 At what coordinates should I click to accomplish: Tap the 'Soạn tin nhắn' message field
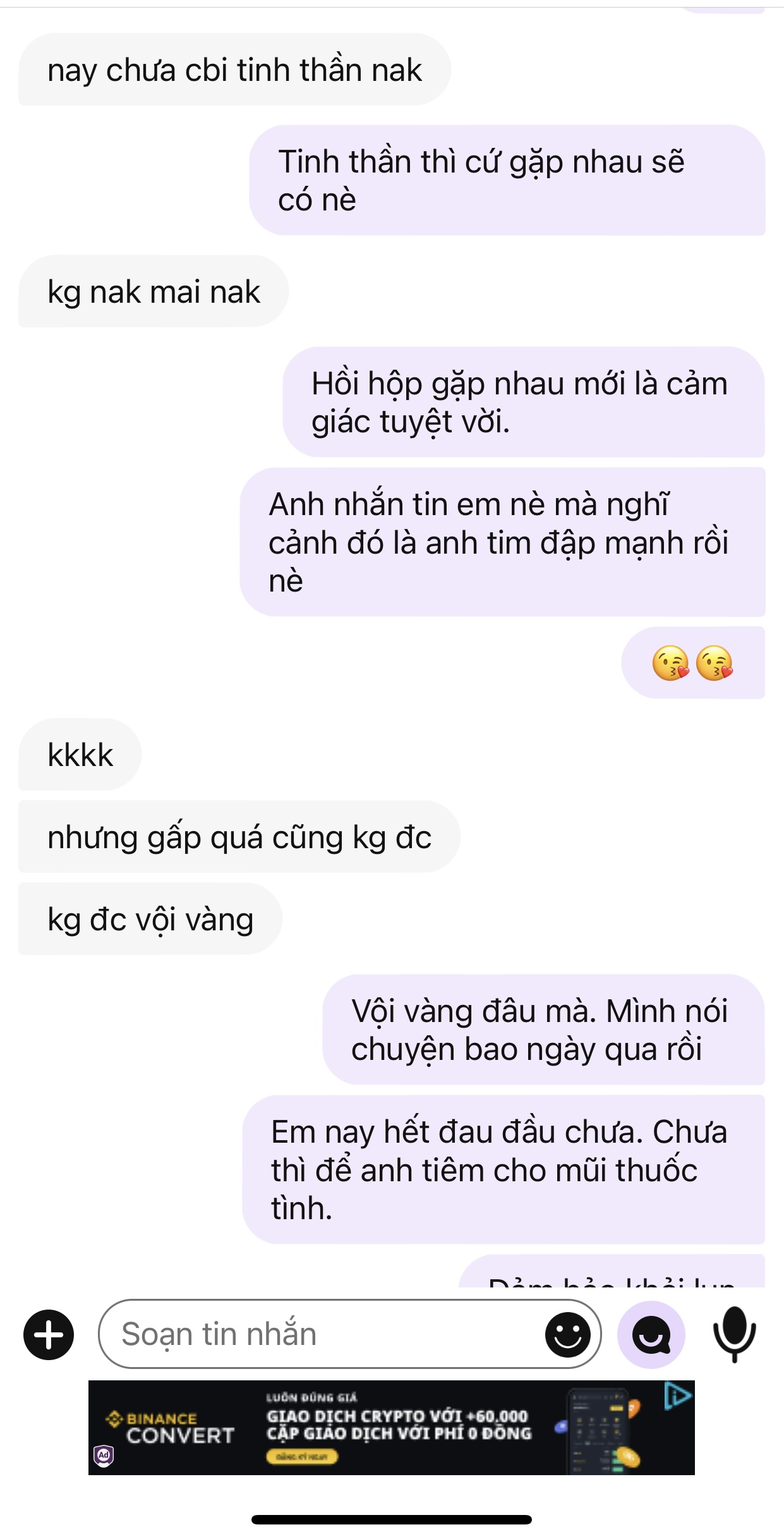point(316,1335)
